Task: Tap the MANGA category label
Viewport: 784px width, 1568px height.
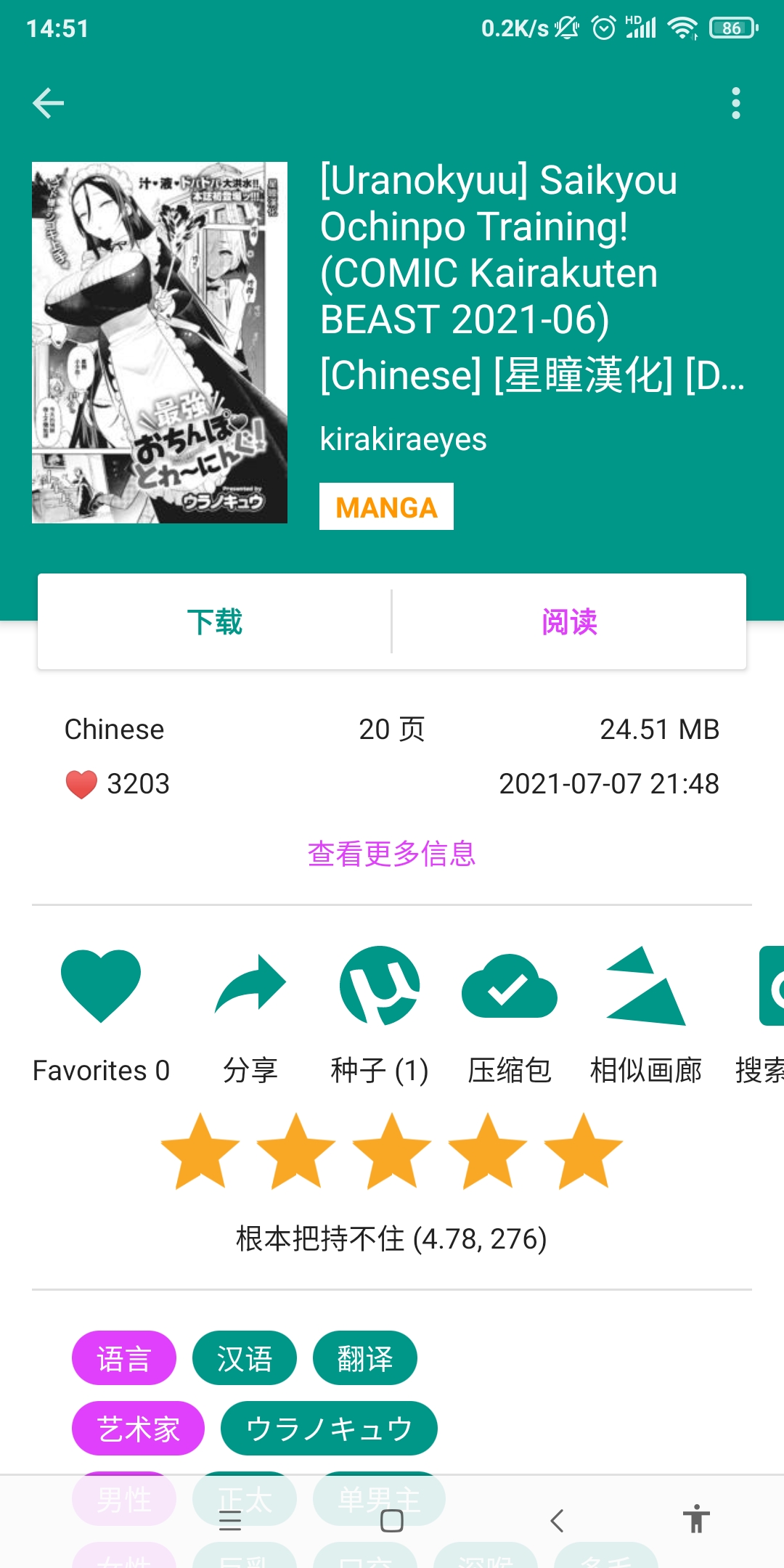Action: point(386,507)
